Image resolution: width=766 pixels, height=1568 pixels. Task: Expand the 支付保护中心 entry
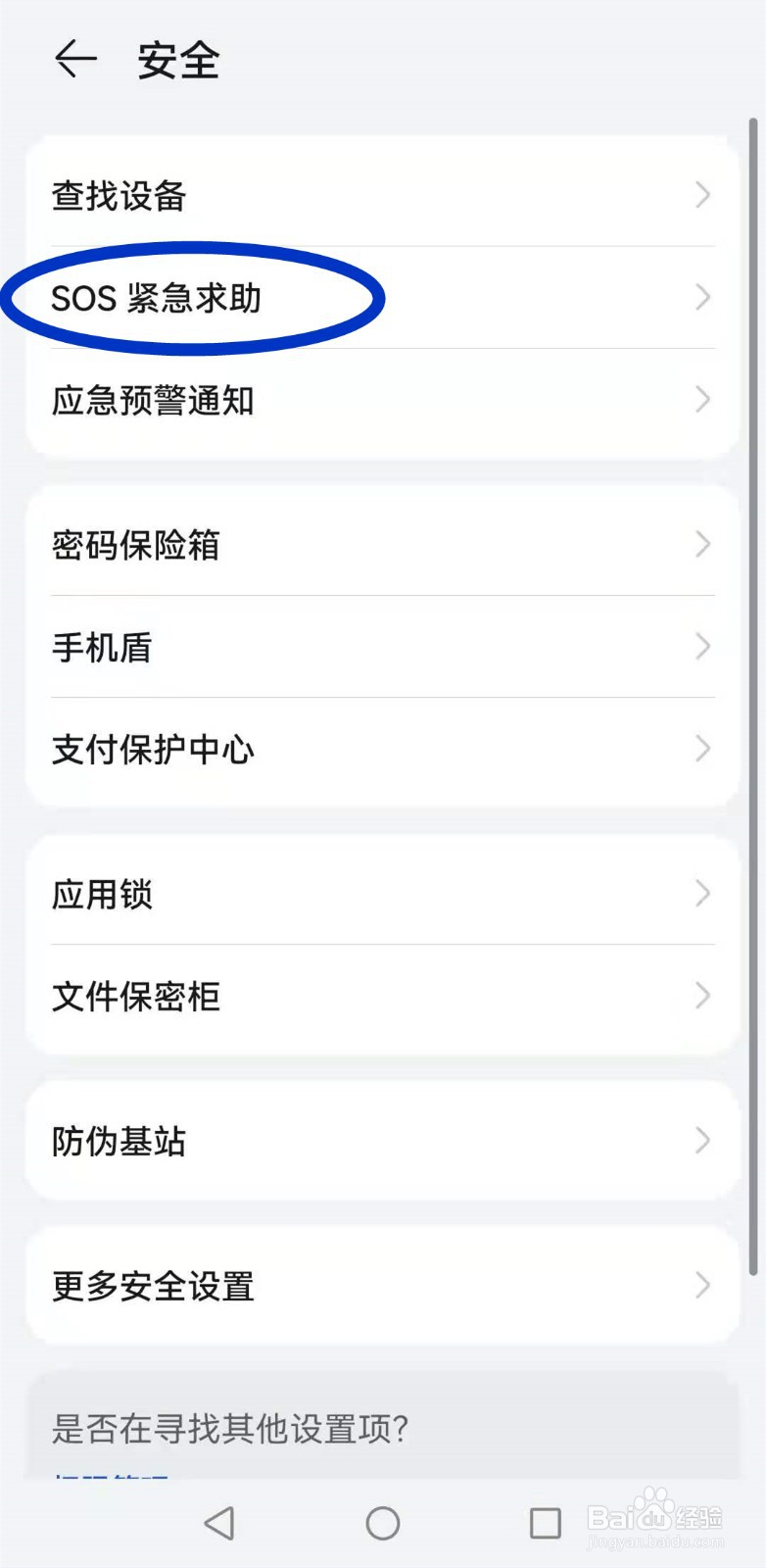[x=382, y=749]
